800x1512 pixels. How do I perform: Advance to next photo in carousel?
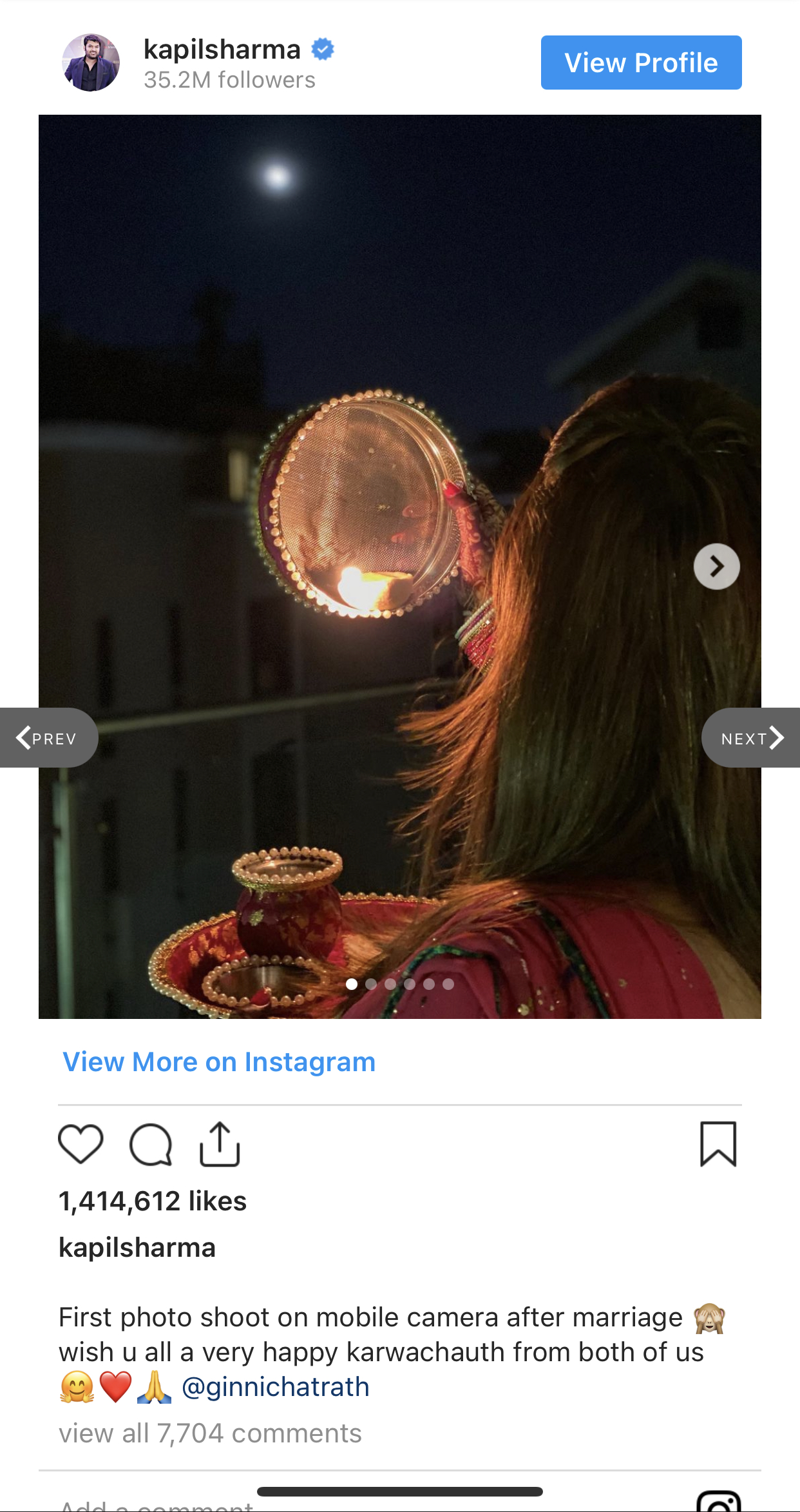(716, 567)
